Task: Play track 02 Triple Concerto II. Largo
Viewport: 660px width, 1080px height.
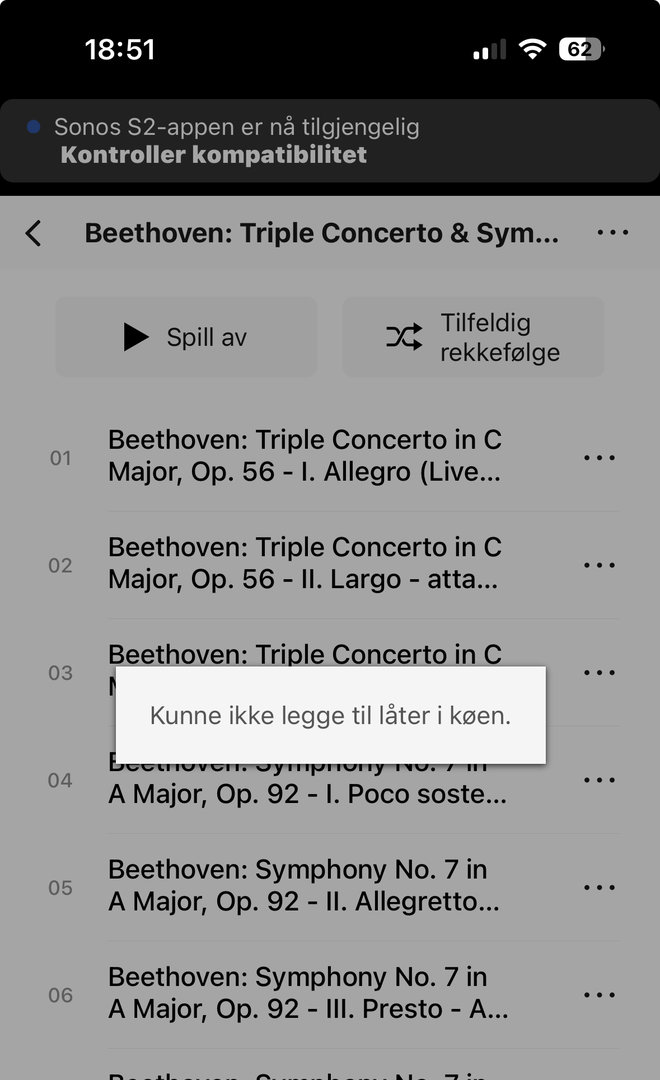Action: tap(305, 563)
